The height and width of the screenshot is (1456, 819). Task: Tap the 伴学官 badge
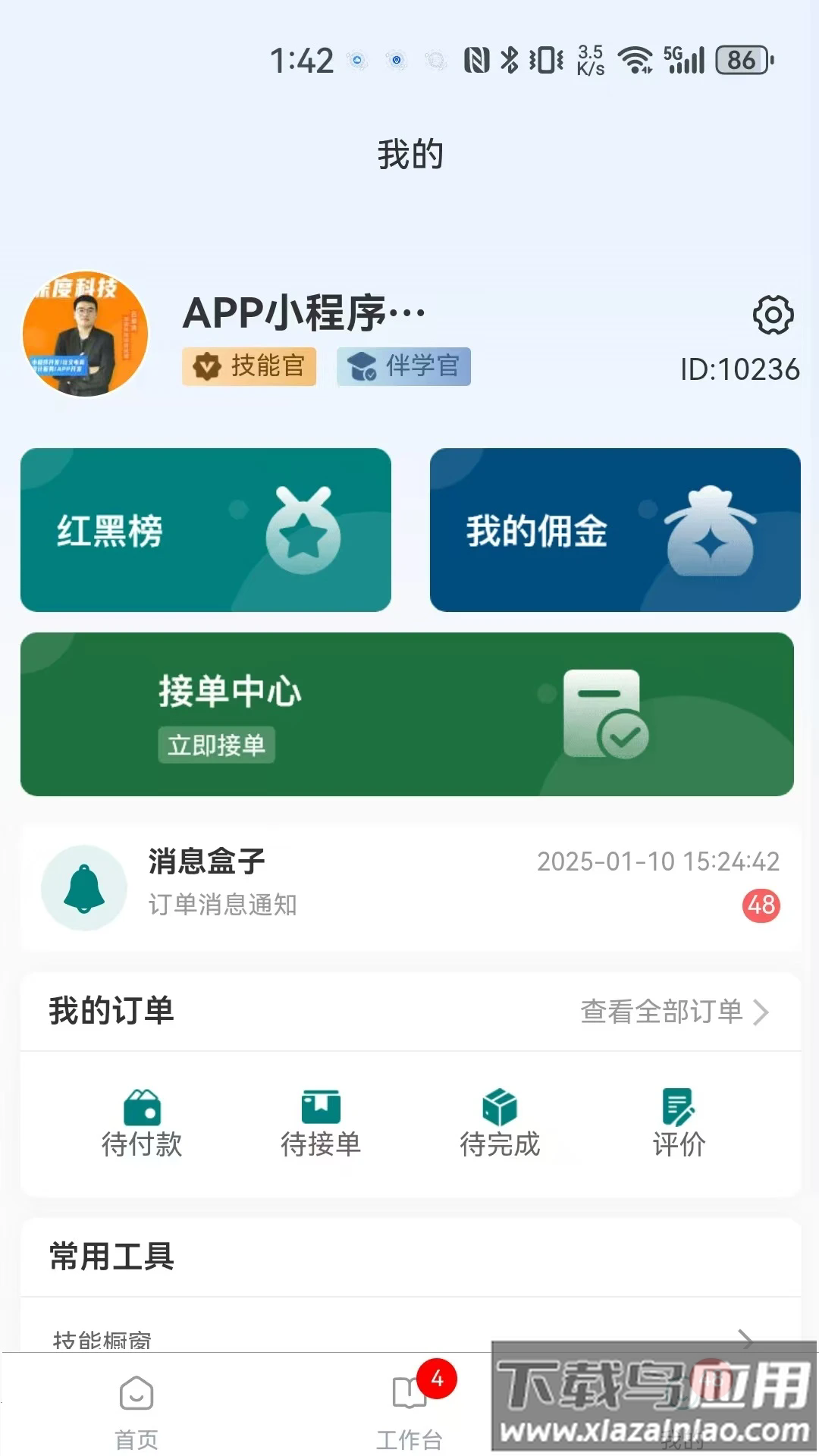tap(403, 366)
